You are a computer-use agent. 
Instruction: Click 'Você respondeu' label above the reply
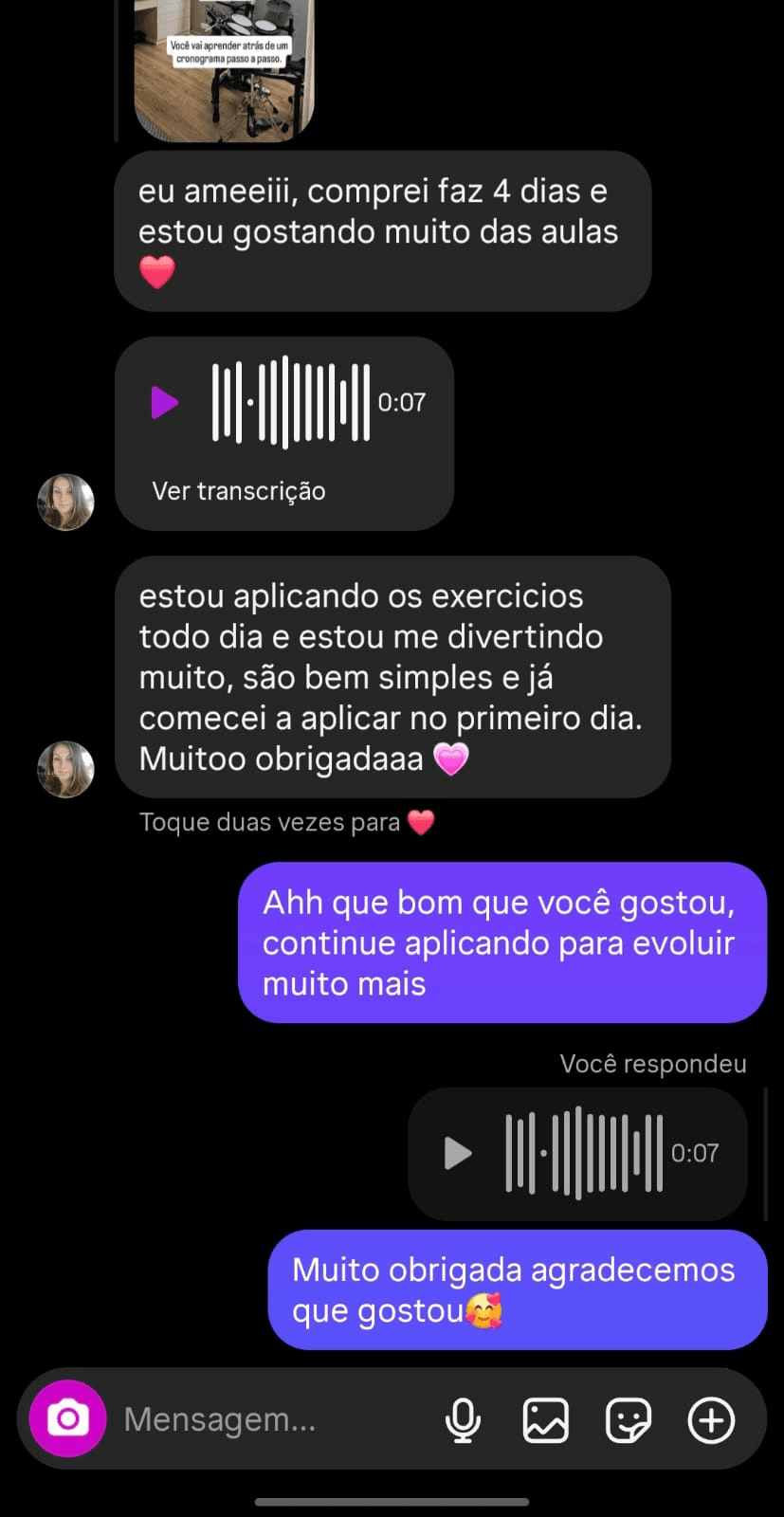(x=653, y=1063)
